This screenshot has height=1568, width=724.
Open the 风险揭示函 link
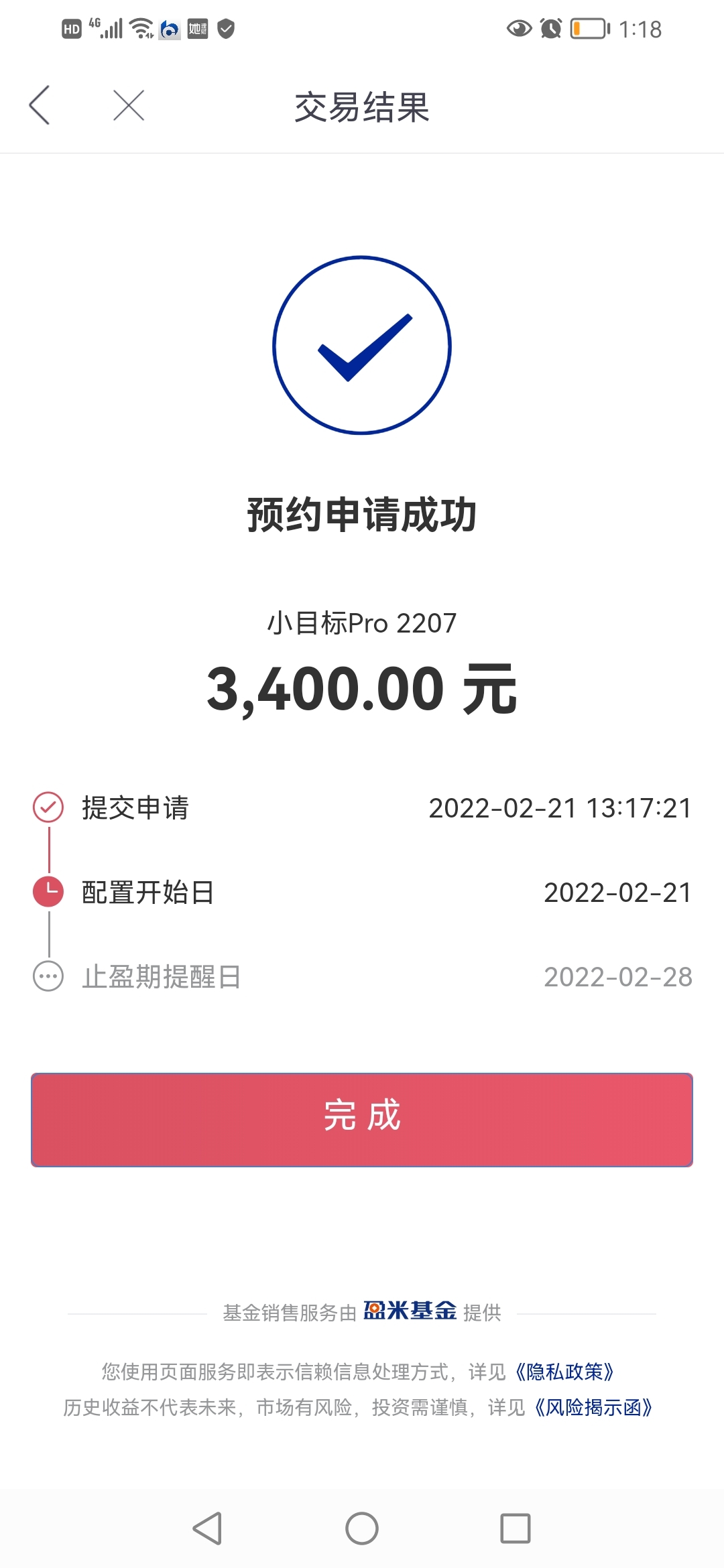pyautogui.click(x=593, y=1407)
